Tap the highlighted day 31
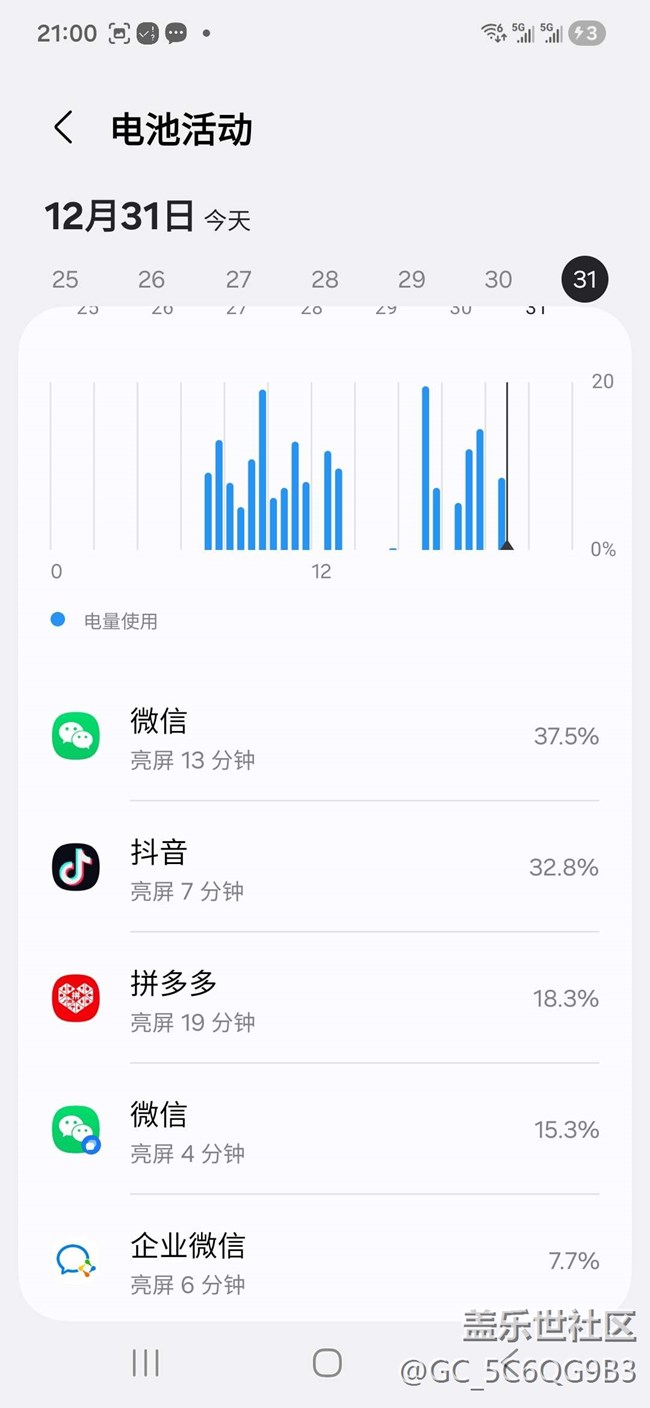 pyautogui.click(x=585, y=279)
